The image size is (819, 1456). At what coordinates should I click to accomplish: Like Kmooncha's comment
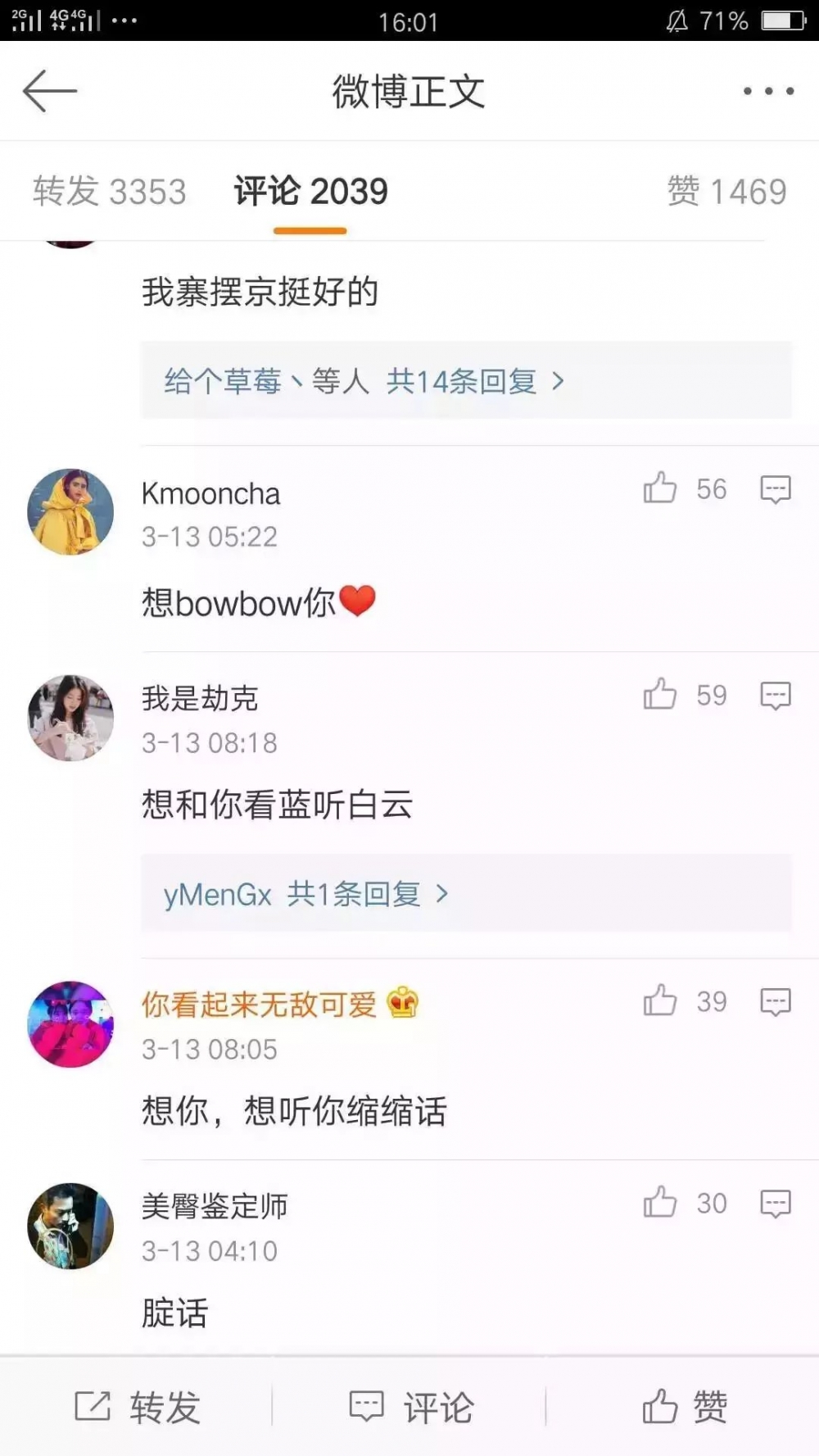659,488
